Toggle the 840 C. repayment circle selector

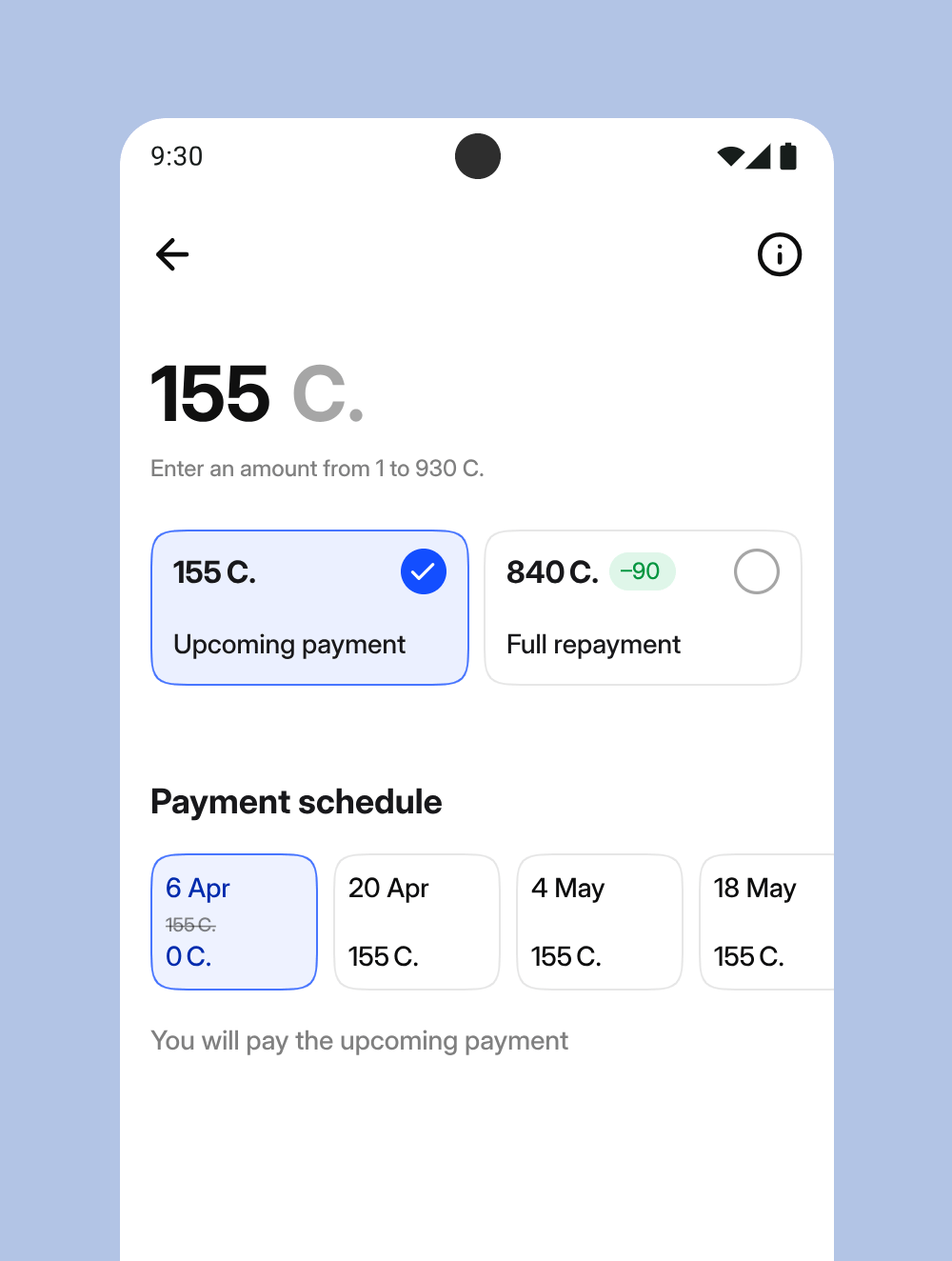click(x=757, y=571)
